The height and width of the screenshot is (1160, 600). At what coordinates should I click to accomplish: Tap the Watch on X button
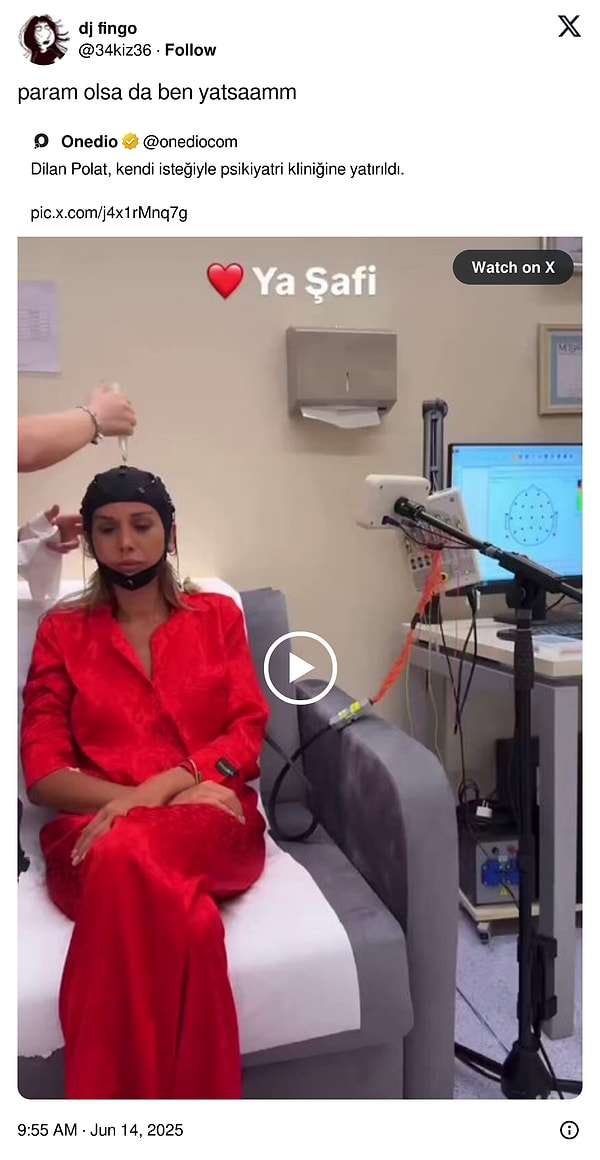pyautogui.click(x=513, y=267)
